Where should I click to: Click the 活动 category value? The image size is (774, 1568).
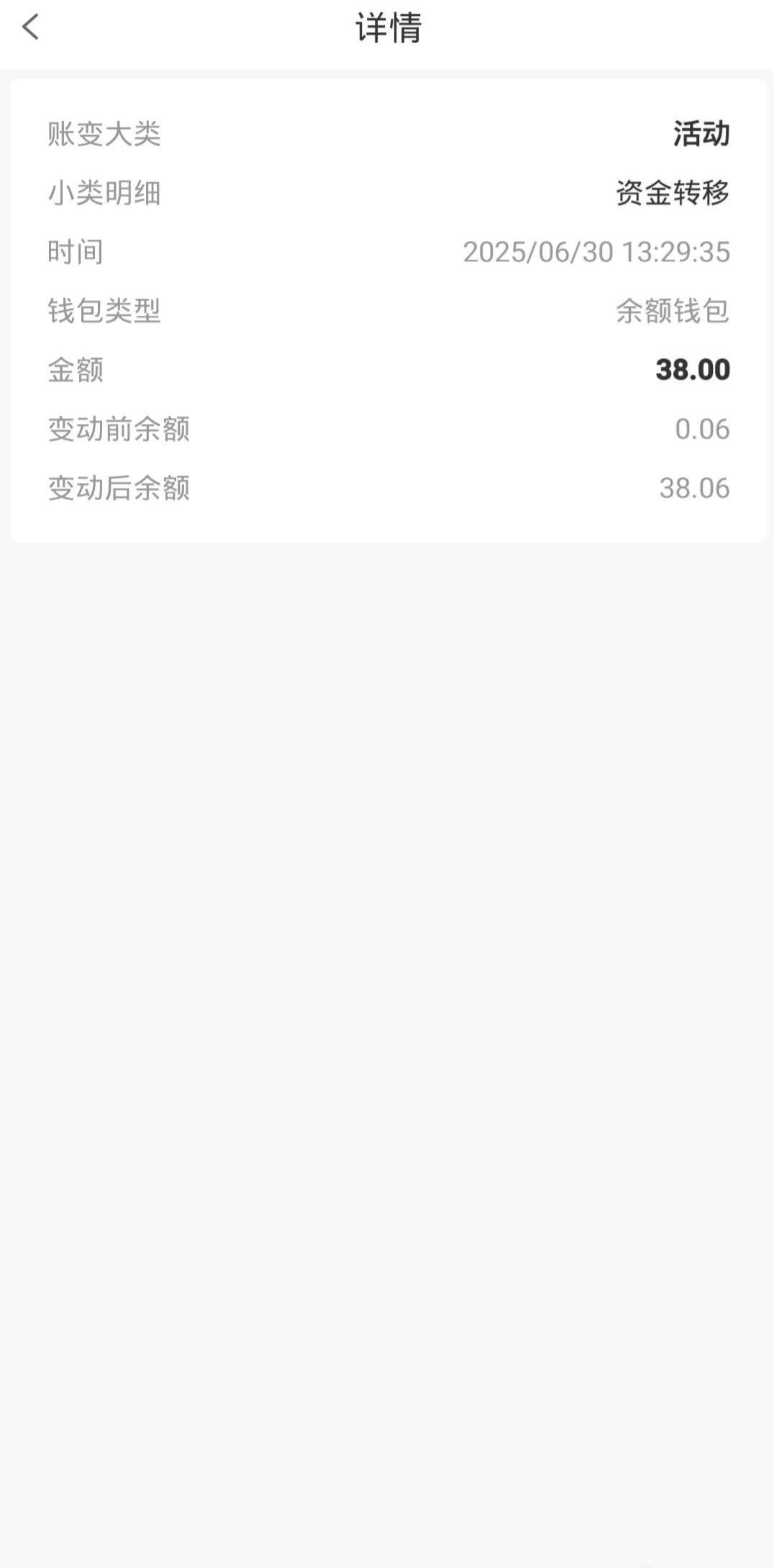point(698,134)
